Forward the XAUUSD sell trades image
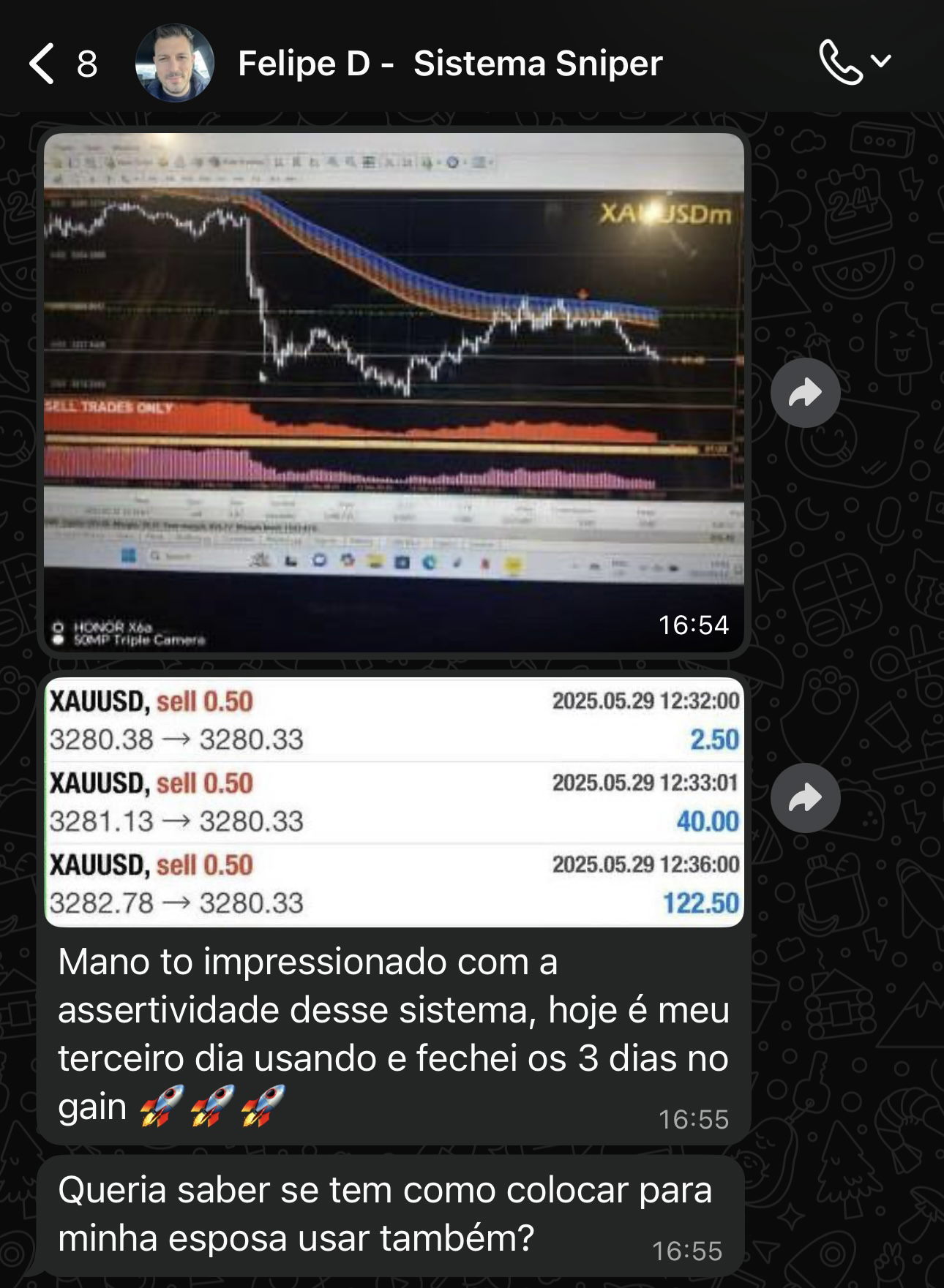 pyautogui.click(x=805, y=798)
